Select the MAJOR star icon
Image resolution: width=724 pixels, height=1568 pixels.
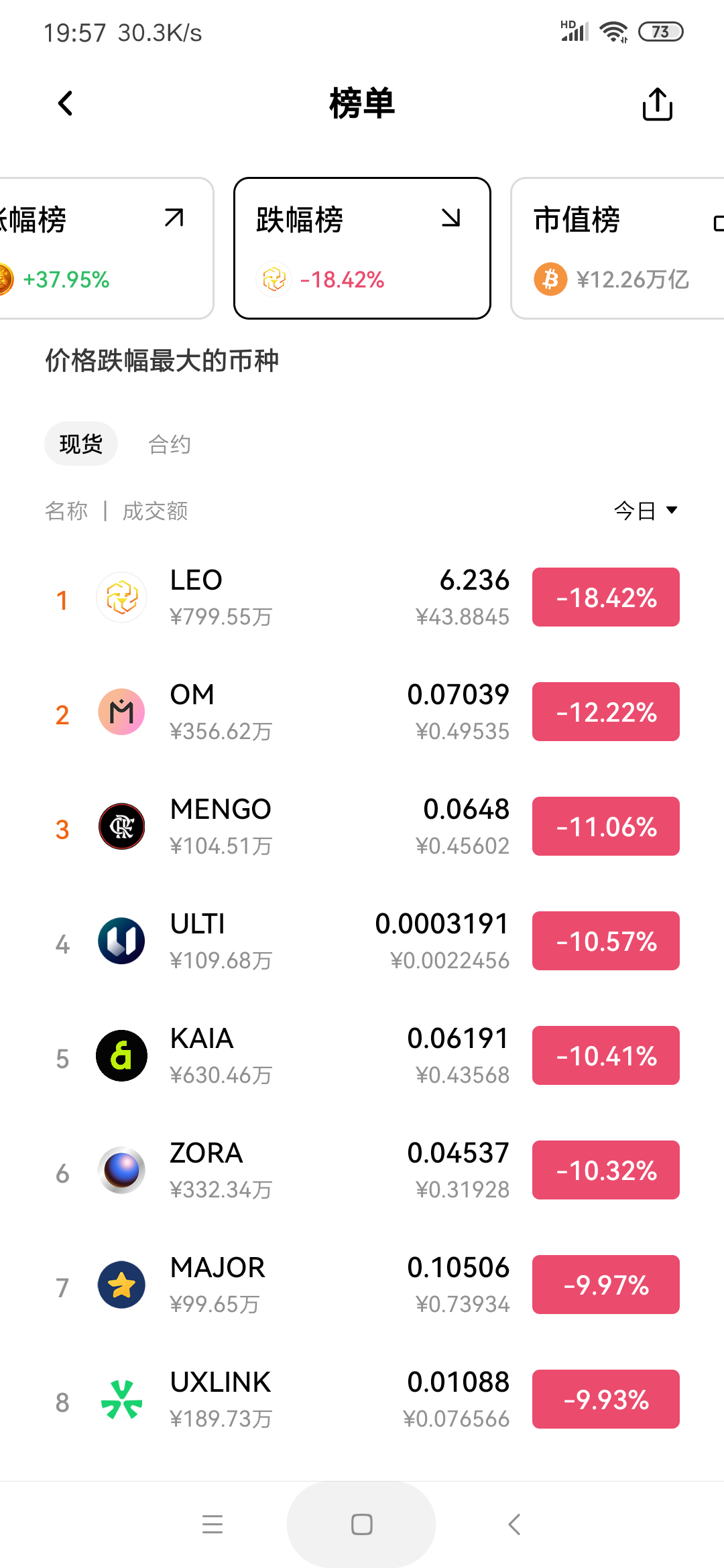point(121,1284)
